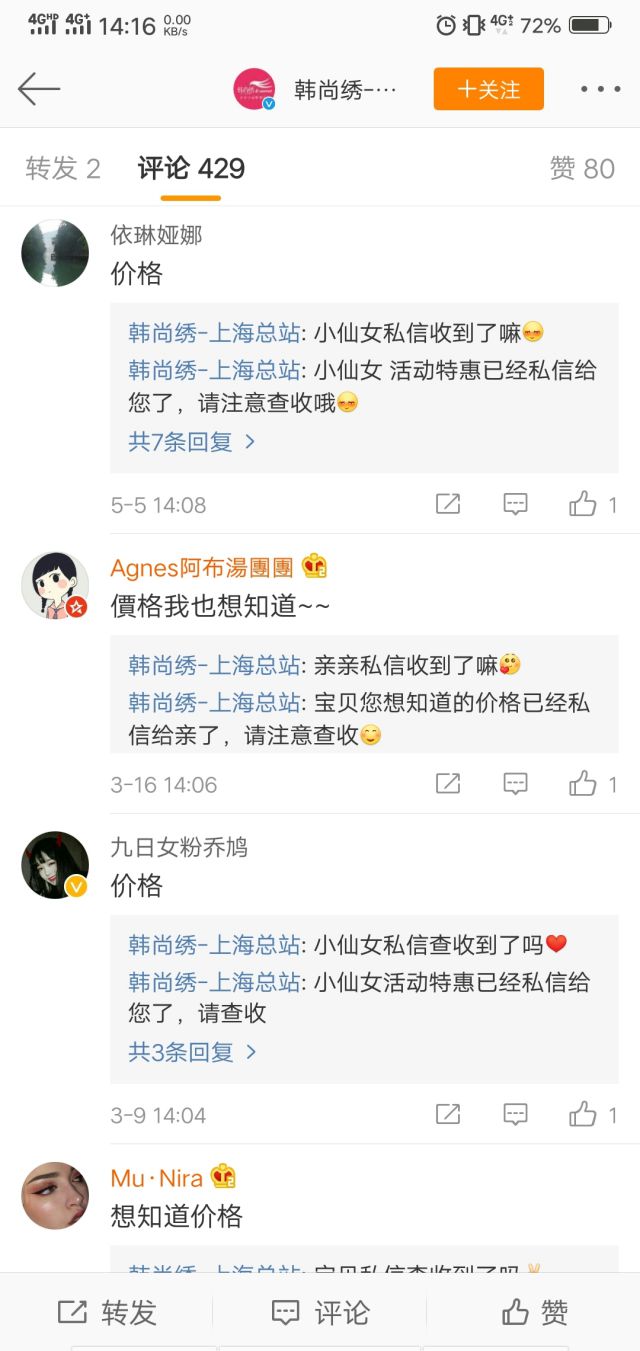Repost 九日女粉乔鸠's comment
The height and width of the screenshot is (1351, 640).
tap(448, 1114)
